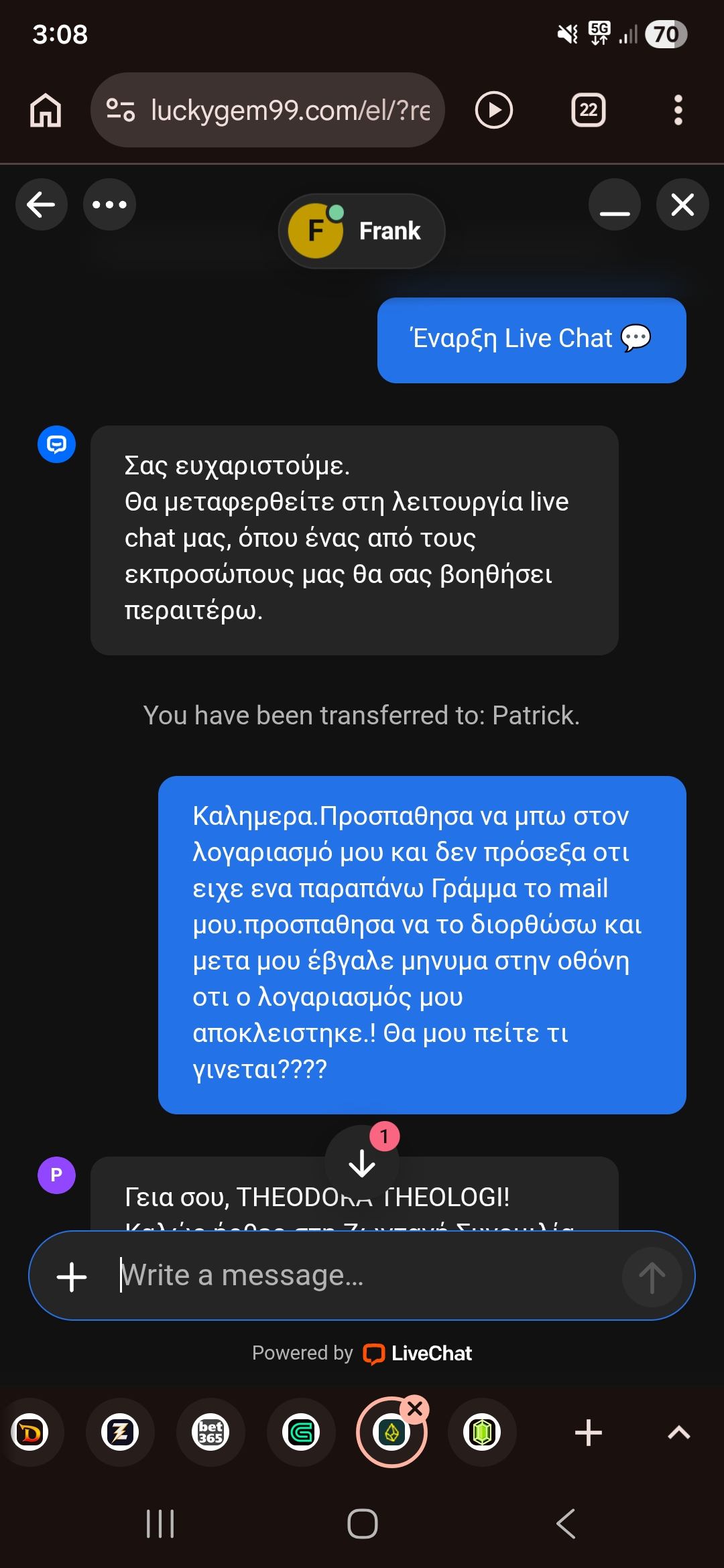Open agent Frank's profile chip

pyautogui.click(x=362, y=231)
